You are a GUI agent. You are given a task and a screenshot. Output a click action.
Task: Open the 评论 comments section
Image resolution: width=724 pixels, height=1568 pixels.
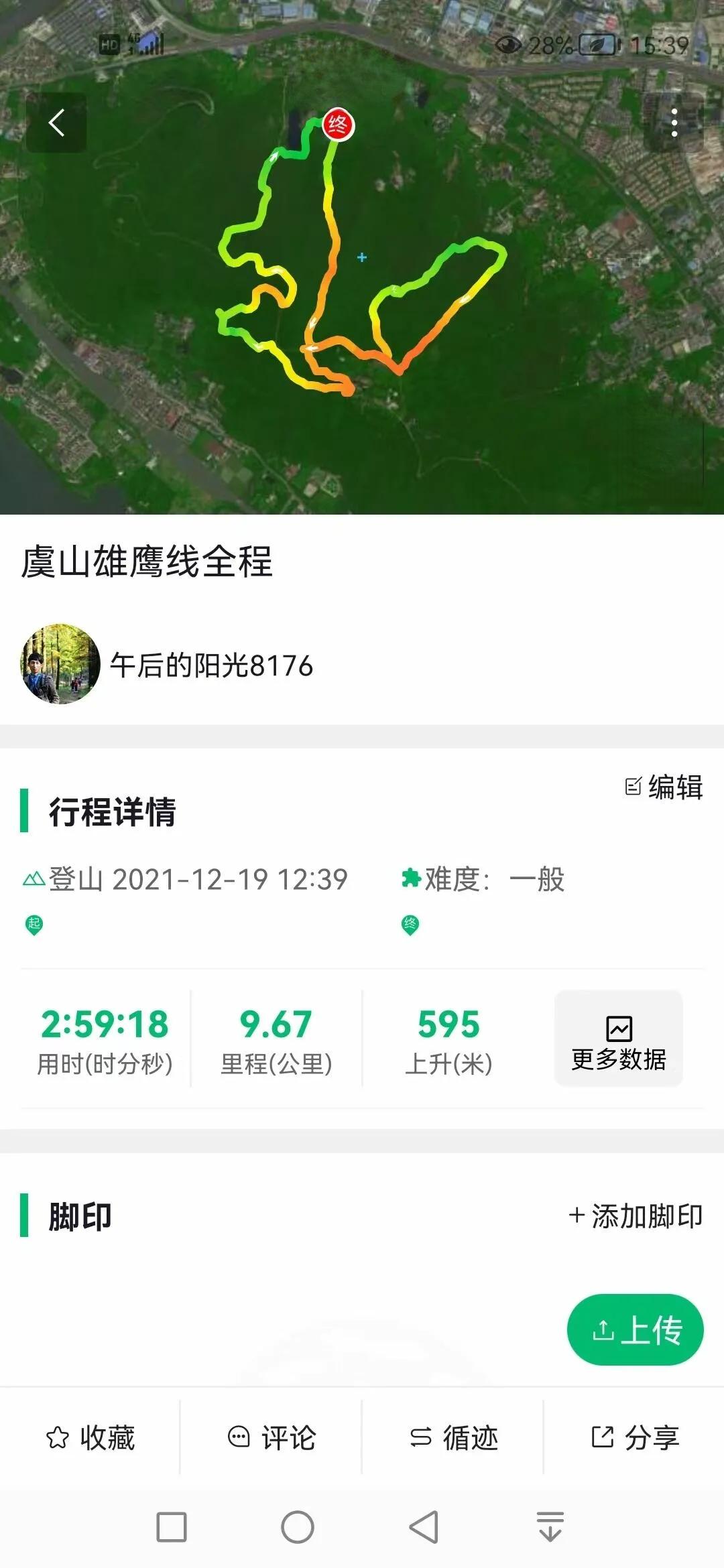tap(271, 1437)
